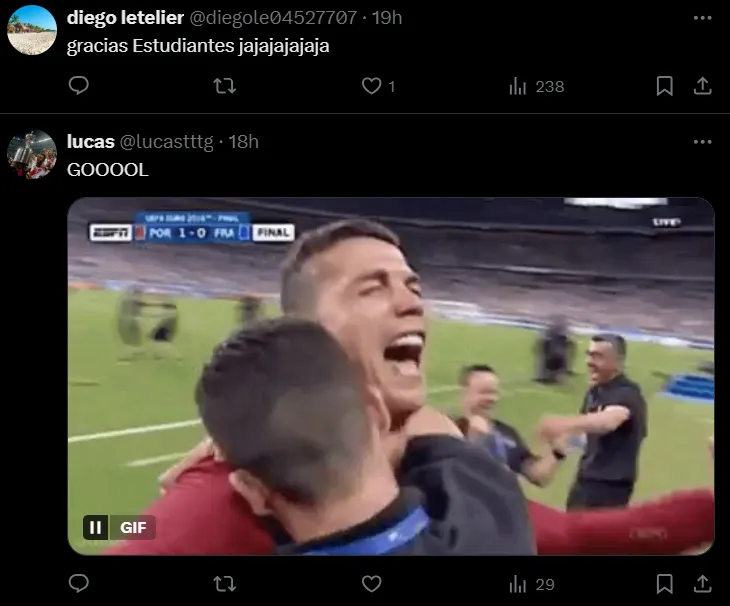This screenshot has width=730, height=606.
Task: Like lucas's GOOOOL post
Action: [x=372, y=583]
